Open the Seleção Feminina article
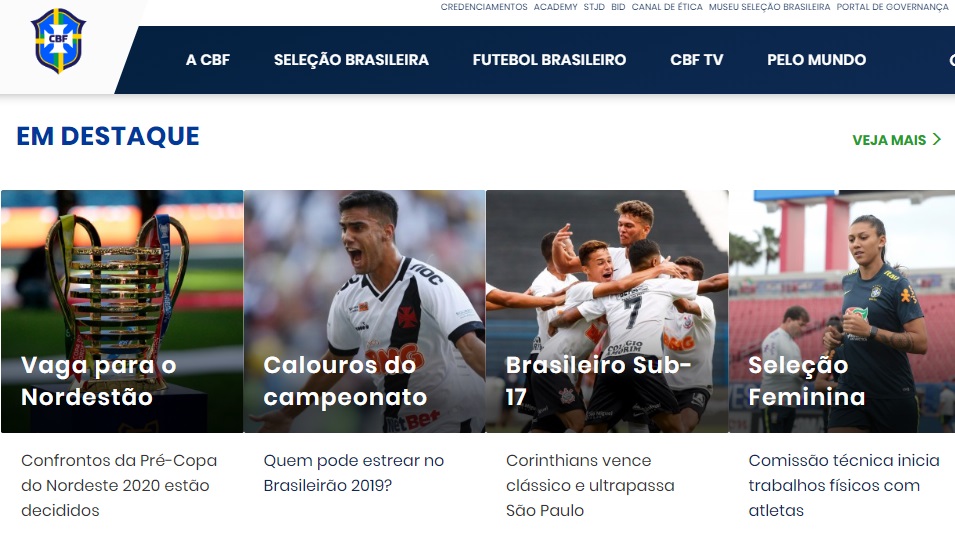This screenshot has width=955, height=535. (842, 311)
